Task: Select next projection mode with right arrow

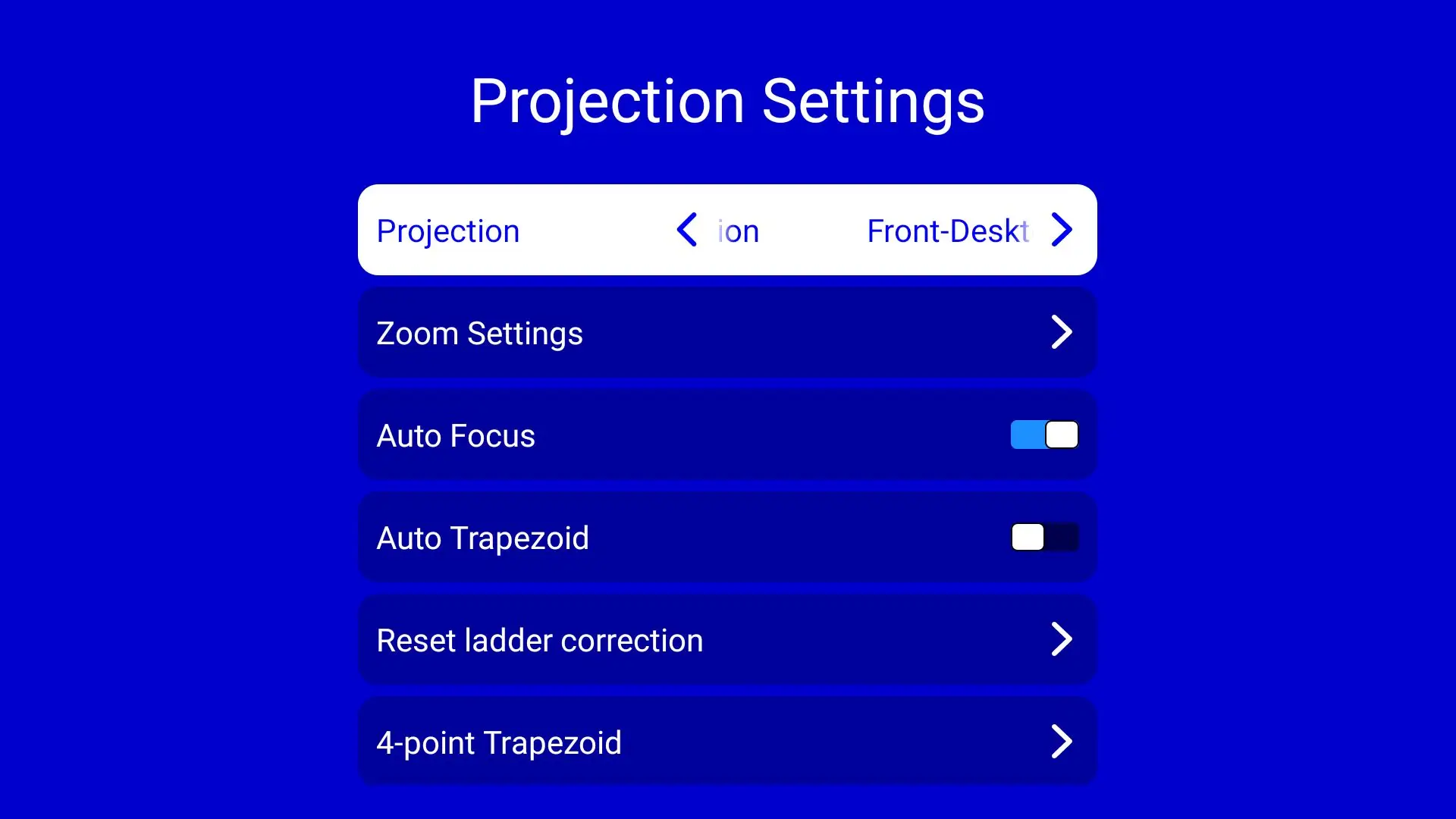Action: 1062,230
